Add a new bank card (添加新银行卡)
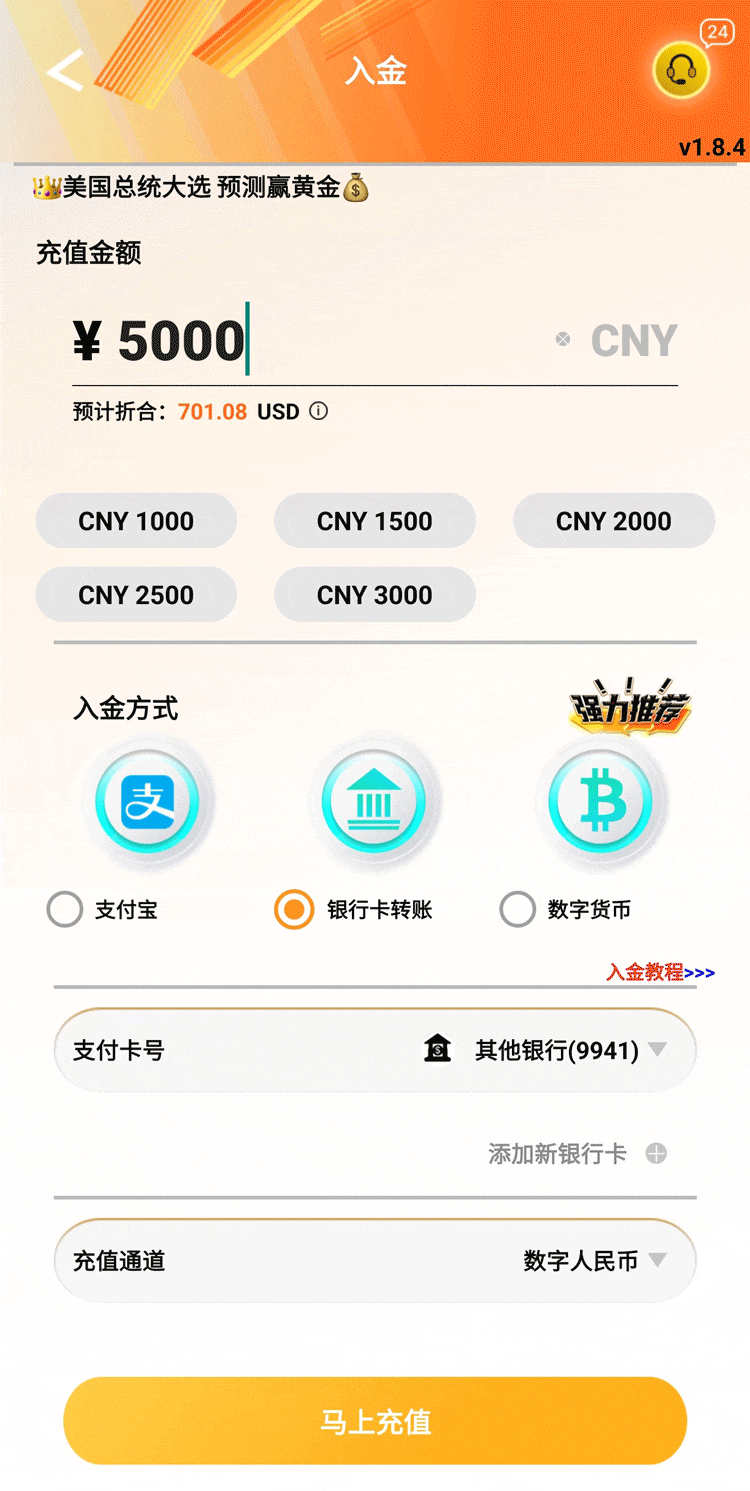This screenshot has height=1491, width=750. [x=576, y=1154]
